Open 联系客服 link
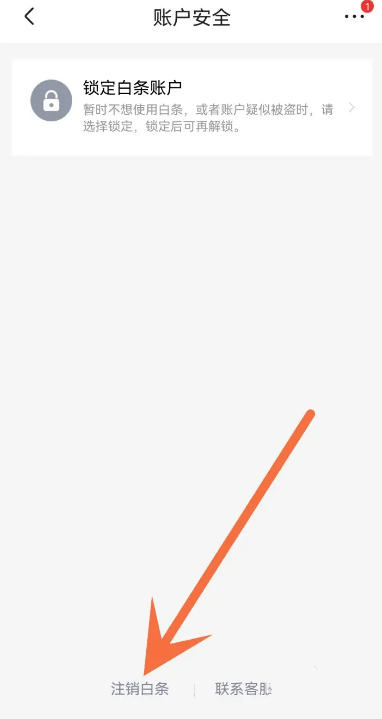 244,689
